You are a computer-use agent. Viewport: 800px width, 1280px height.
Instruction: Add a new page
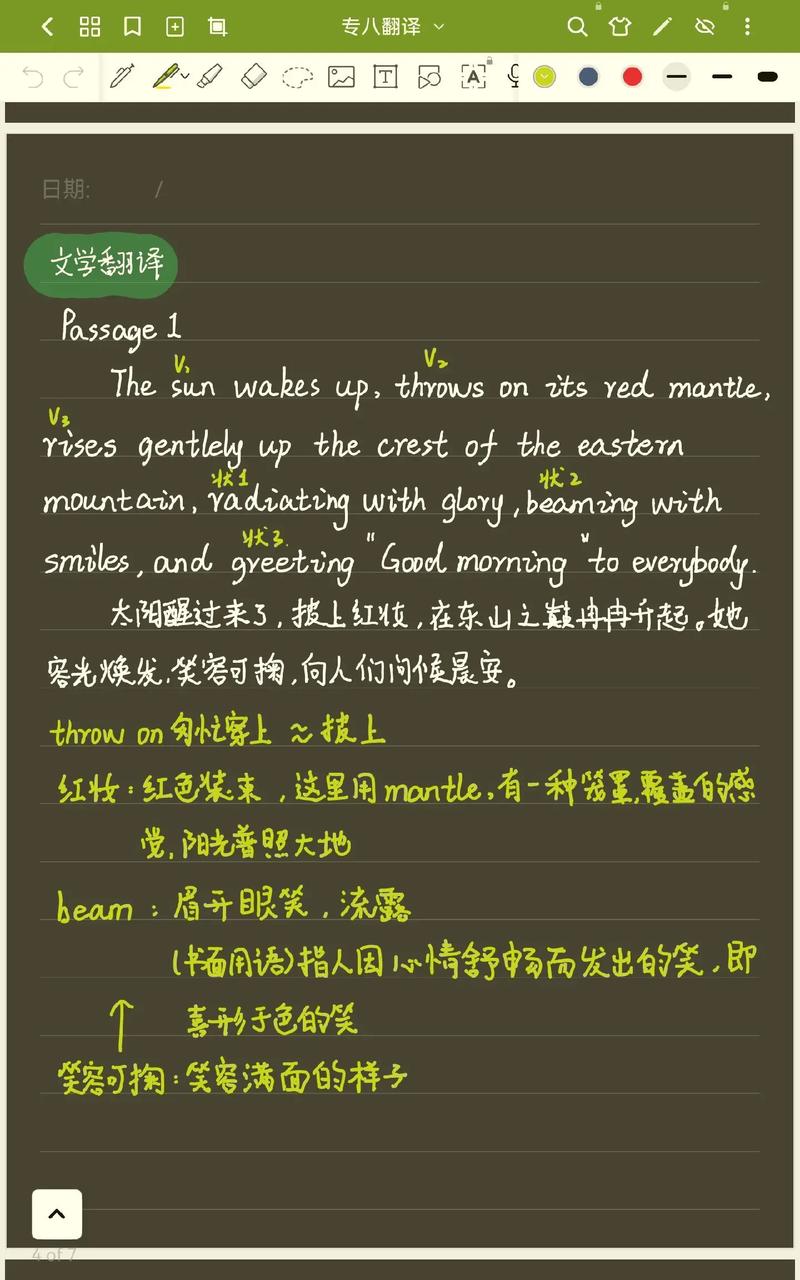click(x=175, y=27)
